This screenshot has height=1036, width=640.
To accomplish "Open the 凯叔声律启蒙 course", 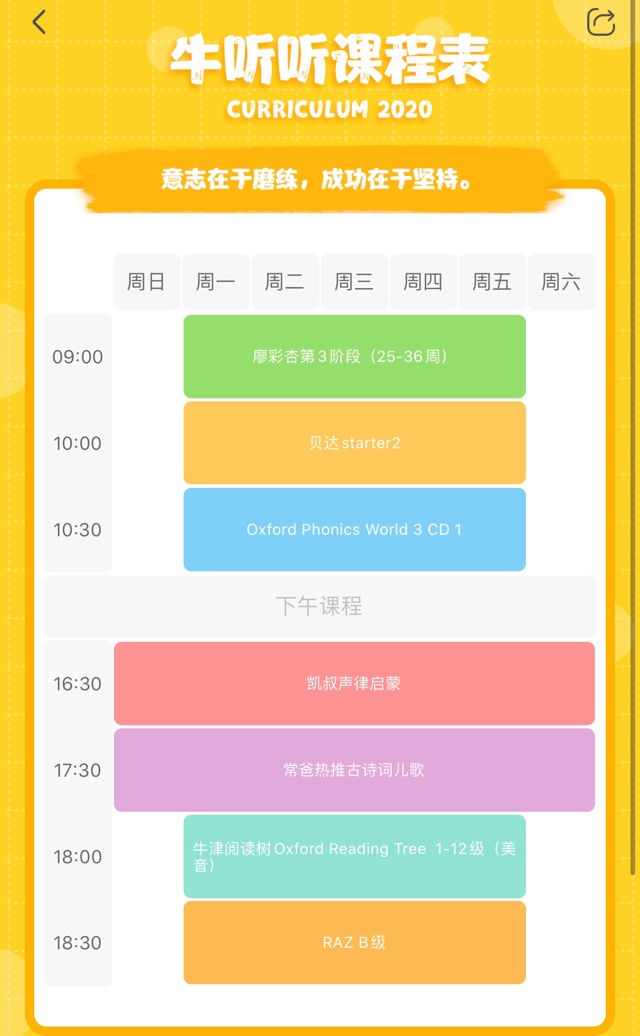I will 354,683.
